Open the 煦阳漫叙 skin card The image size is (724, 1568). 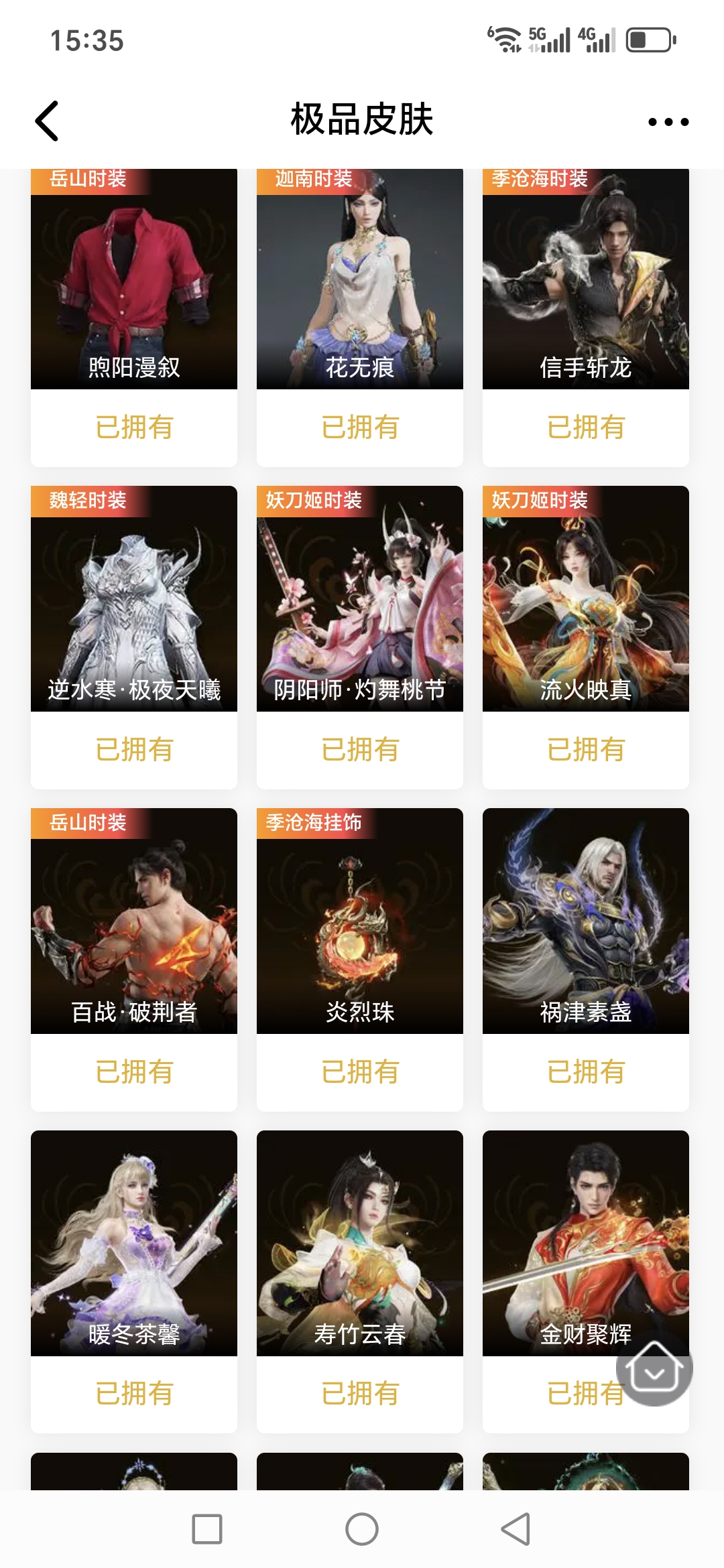[x=134, y=281]
